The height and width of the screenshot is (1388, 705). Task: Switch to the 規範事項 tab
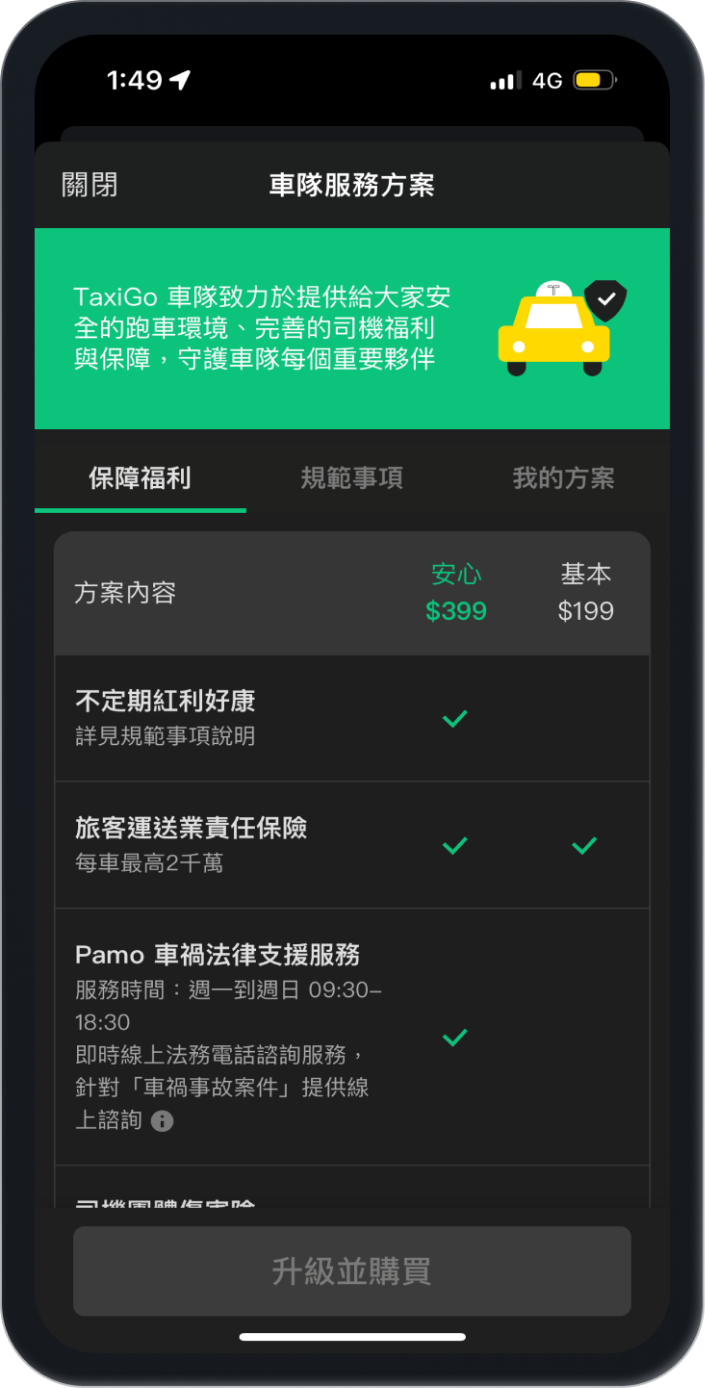[x=352, y=478]
